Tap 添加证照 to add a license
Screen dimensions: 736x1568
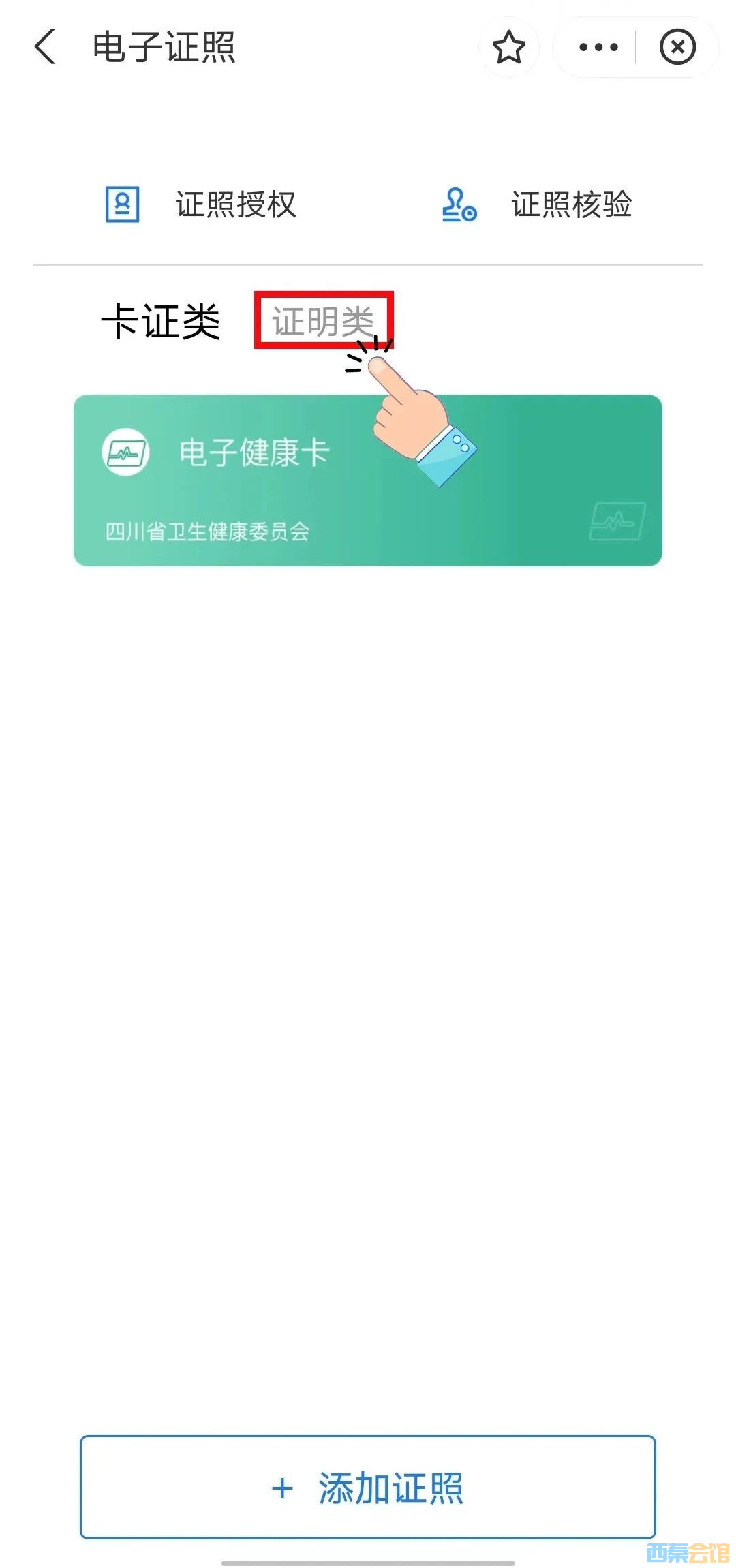[367, 1487]
